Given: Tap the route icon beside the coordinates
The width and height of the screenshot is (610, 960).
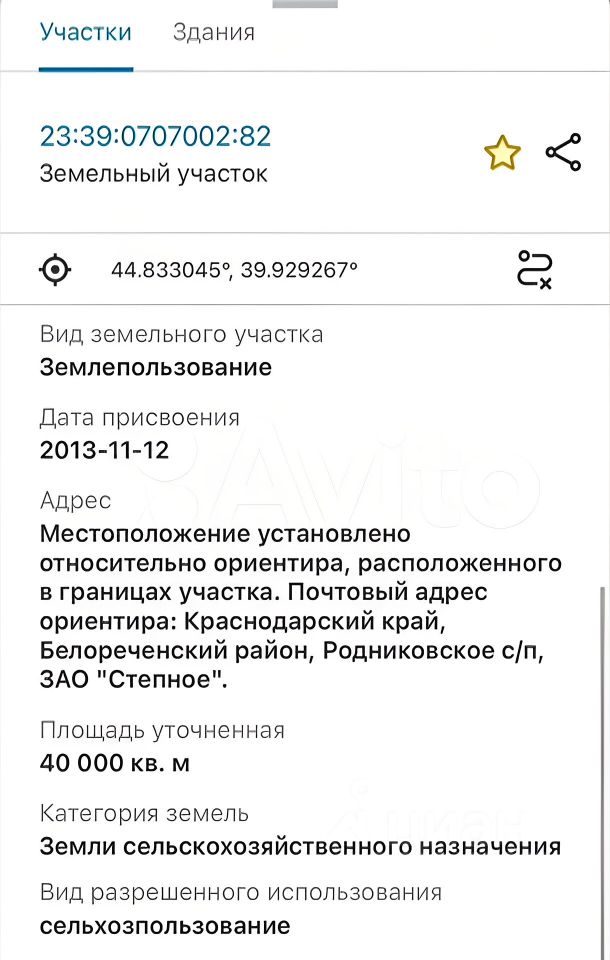Looking at the screenshot, I should [535, 269].
